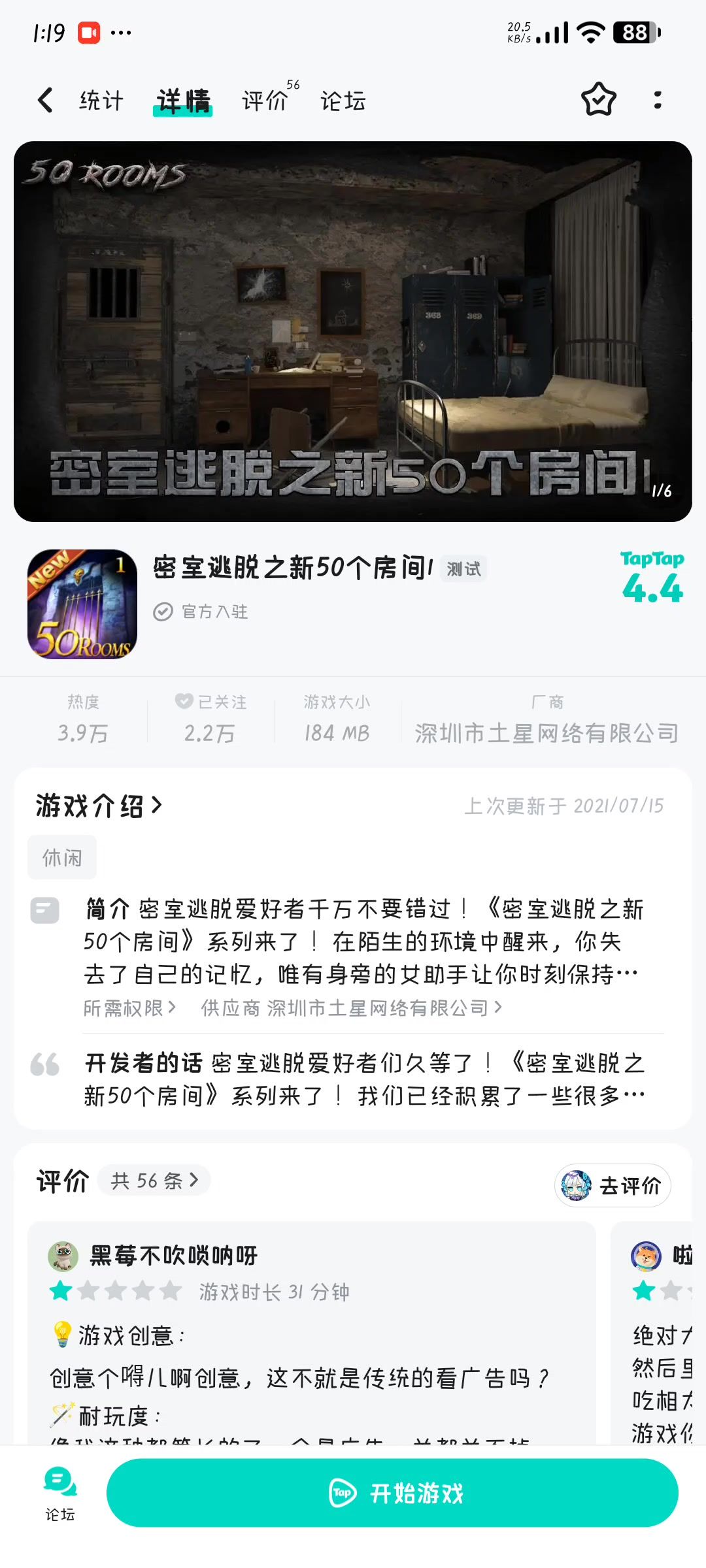Read the full 开发者的话 note
The image size is (706, 1568).
coord(364,1079)
